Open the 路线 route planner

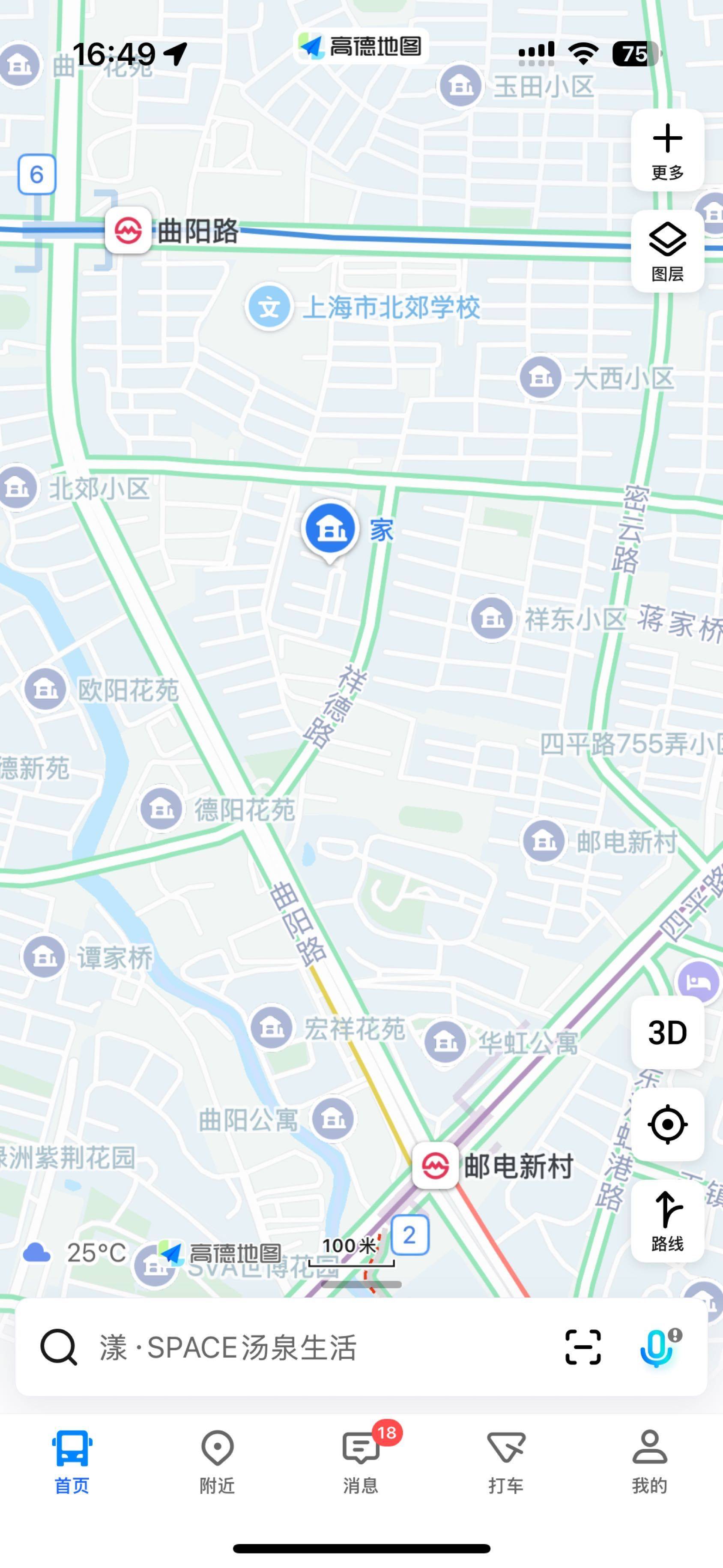(668, 1221)
